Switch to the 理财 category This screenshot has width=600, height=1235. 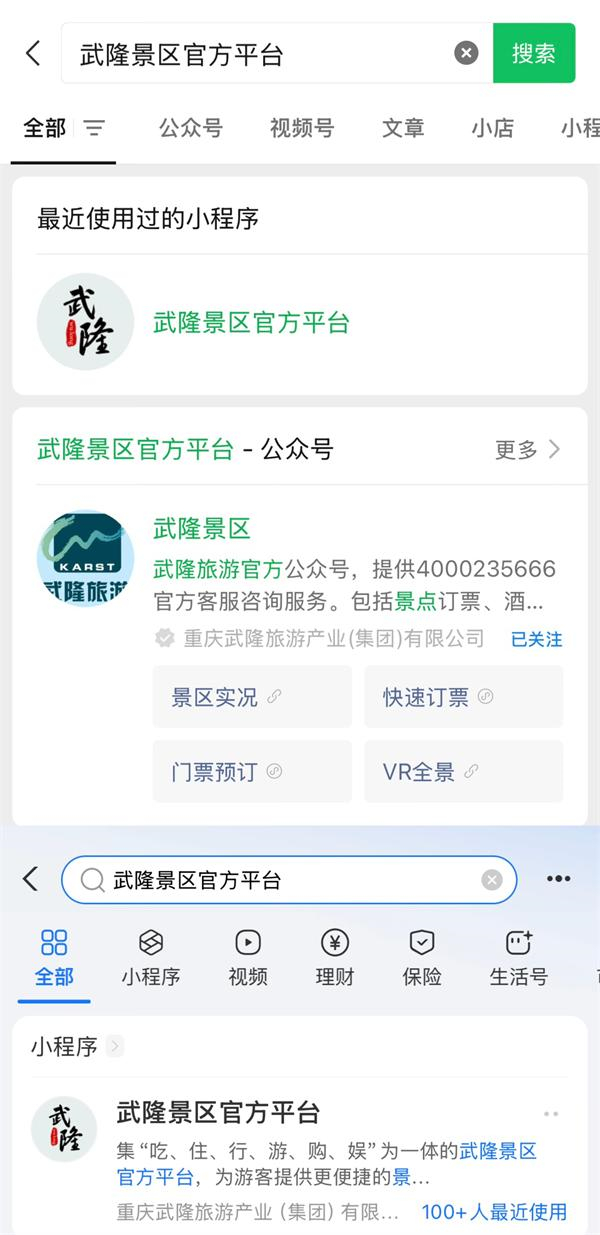(334, 957)
